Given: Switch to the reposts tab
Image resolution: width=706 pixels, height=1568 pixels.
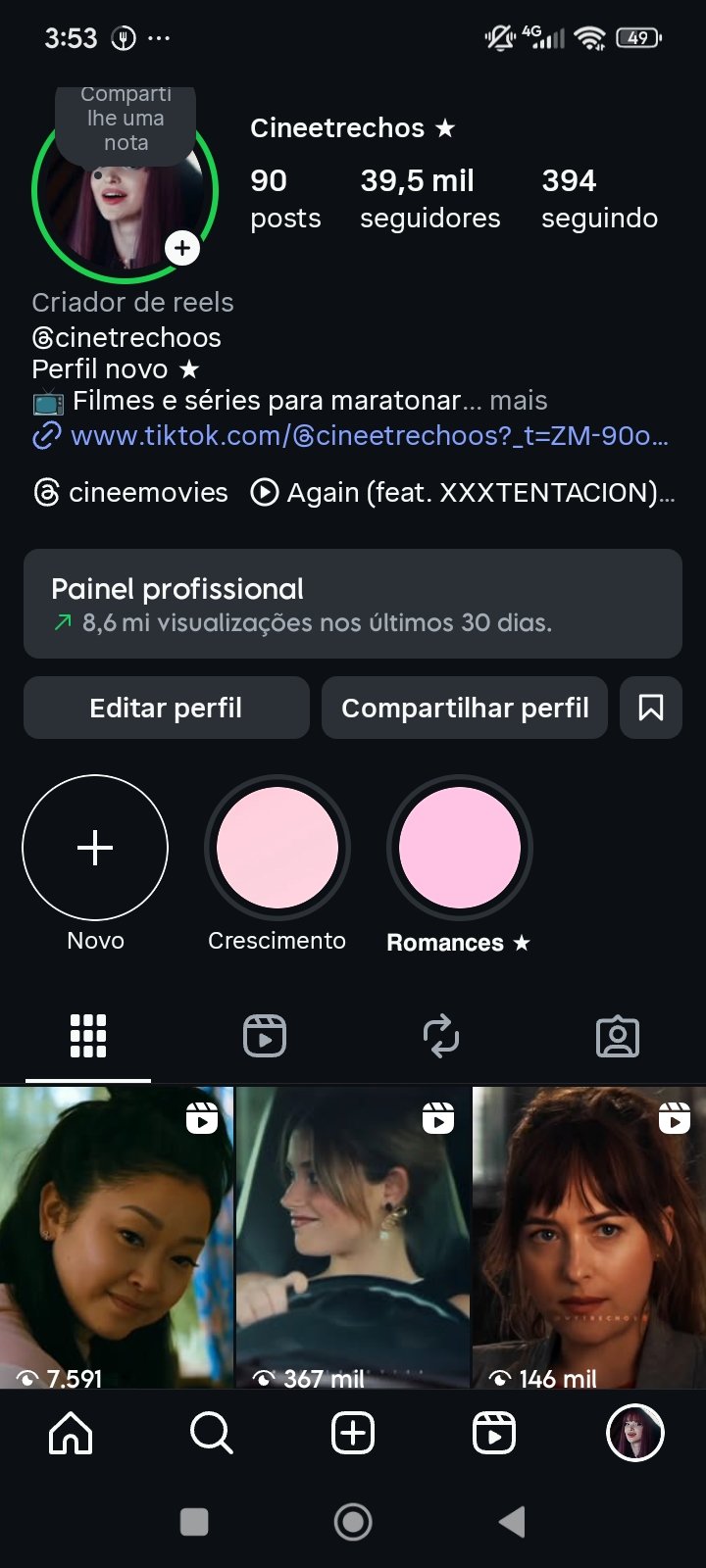Looking at the screenshot, I should [441, 1036].
